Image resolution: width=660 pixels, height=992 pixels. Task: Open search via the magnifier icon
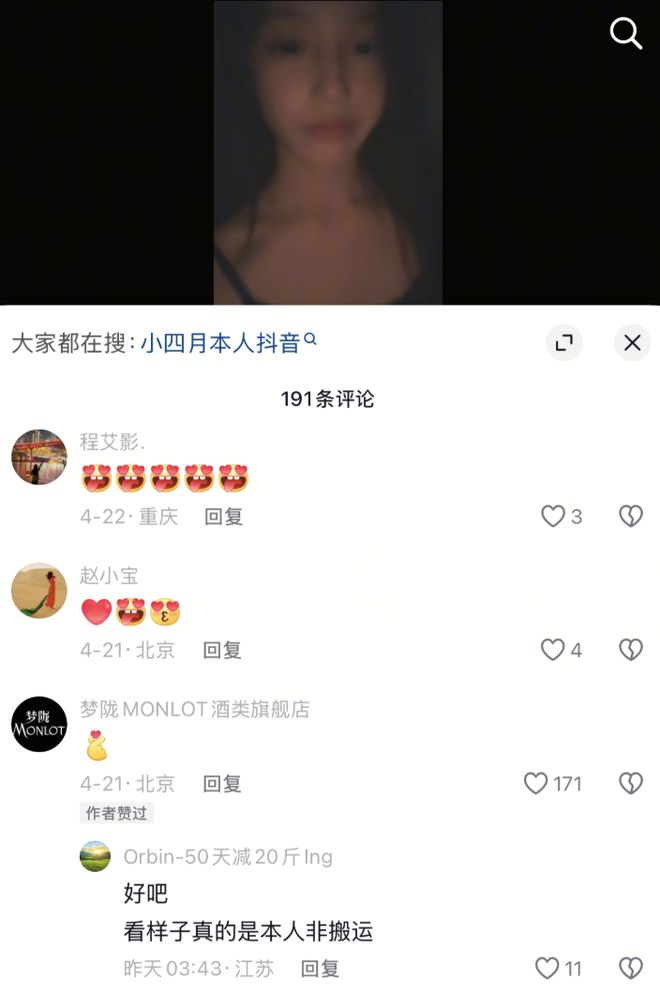(x=626, y=34)
